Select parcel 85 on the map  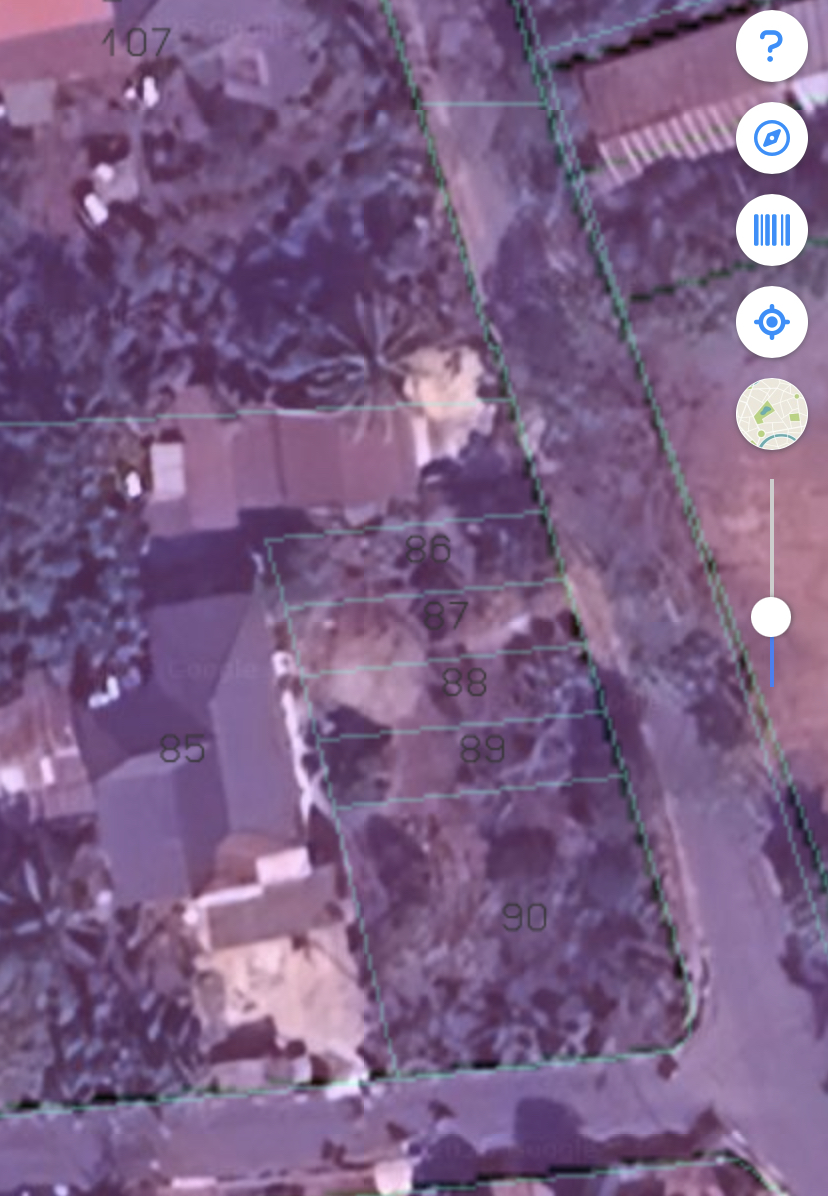tap(182, 748)
